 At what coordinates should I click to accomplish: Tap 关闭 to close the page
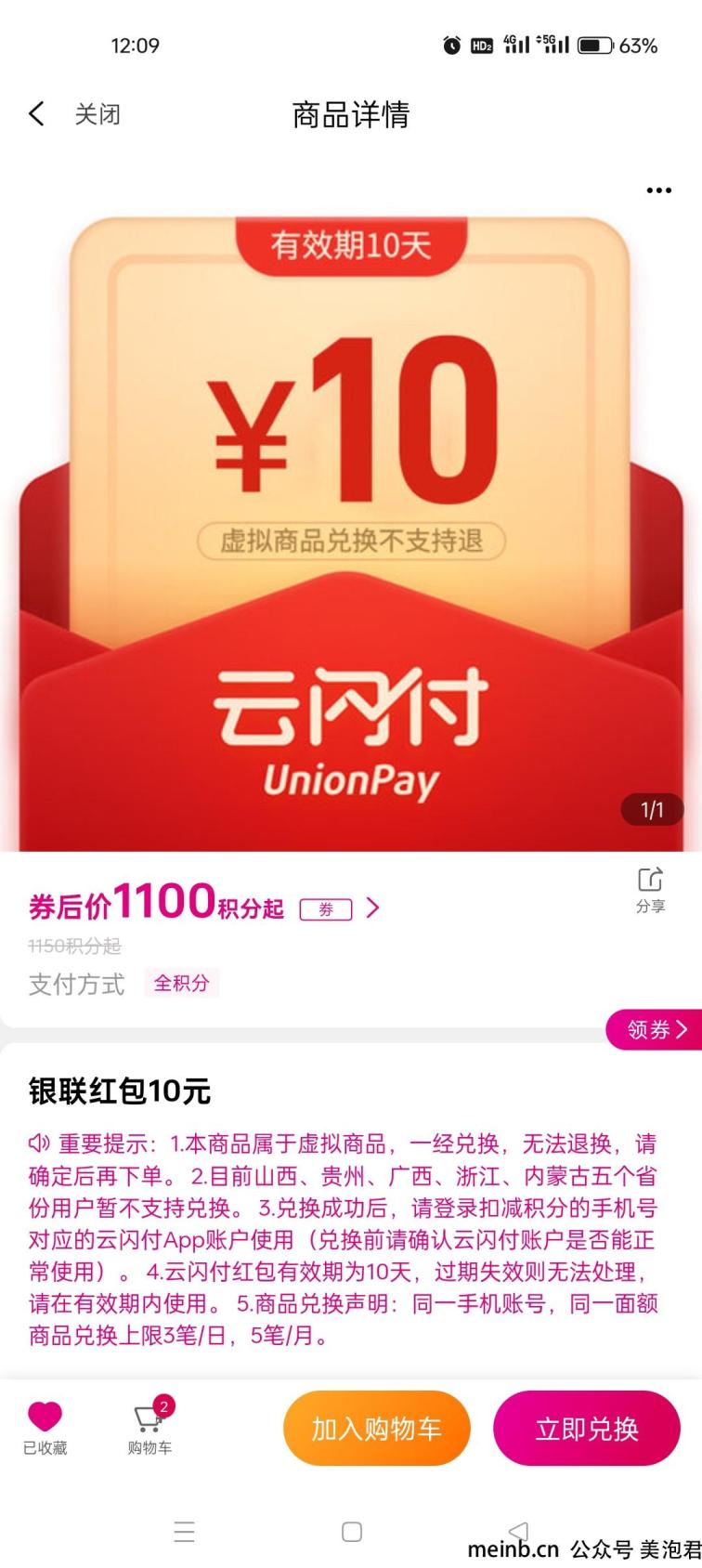(97, 114)
